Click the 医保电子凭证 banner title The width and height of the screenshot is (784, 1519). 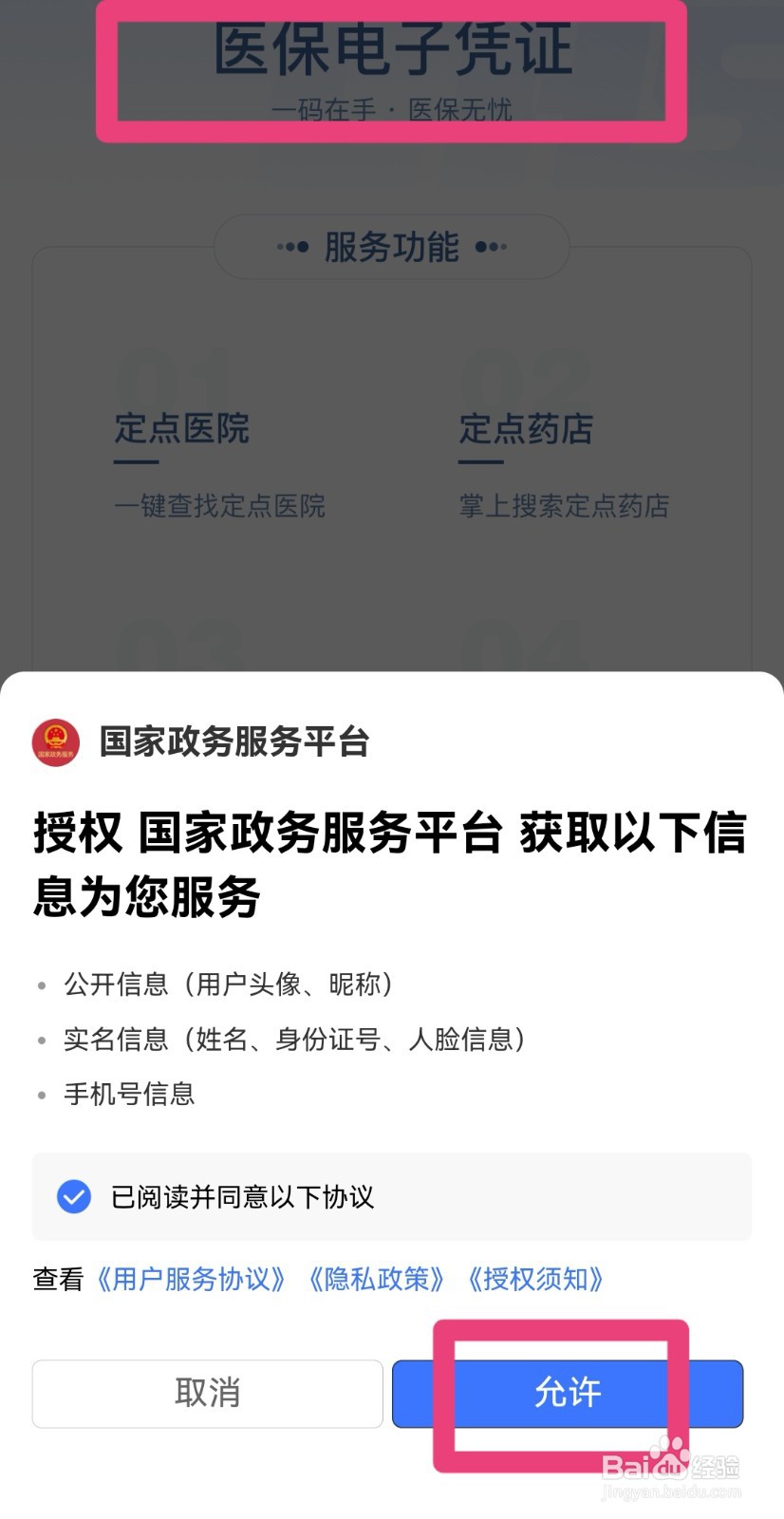click(391, 54)
